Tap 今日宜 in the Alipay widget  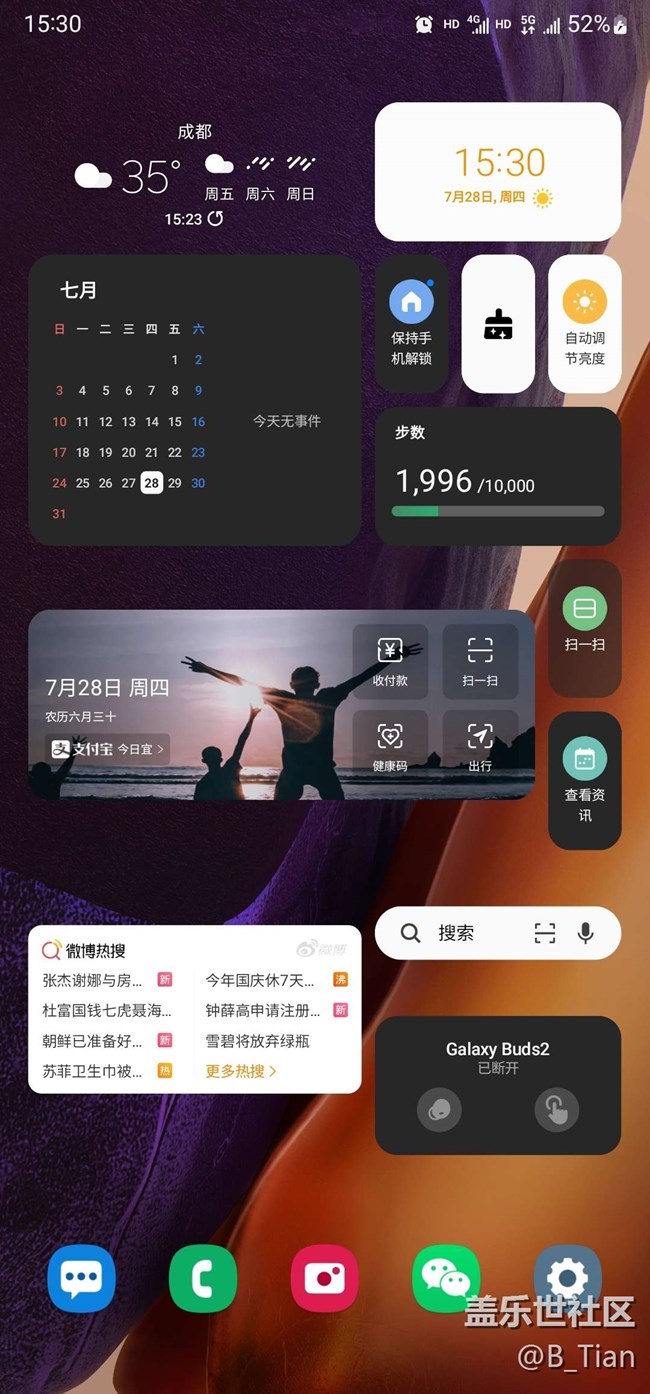(108, 748)
